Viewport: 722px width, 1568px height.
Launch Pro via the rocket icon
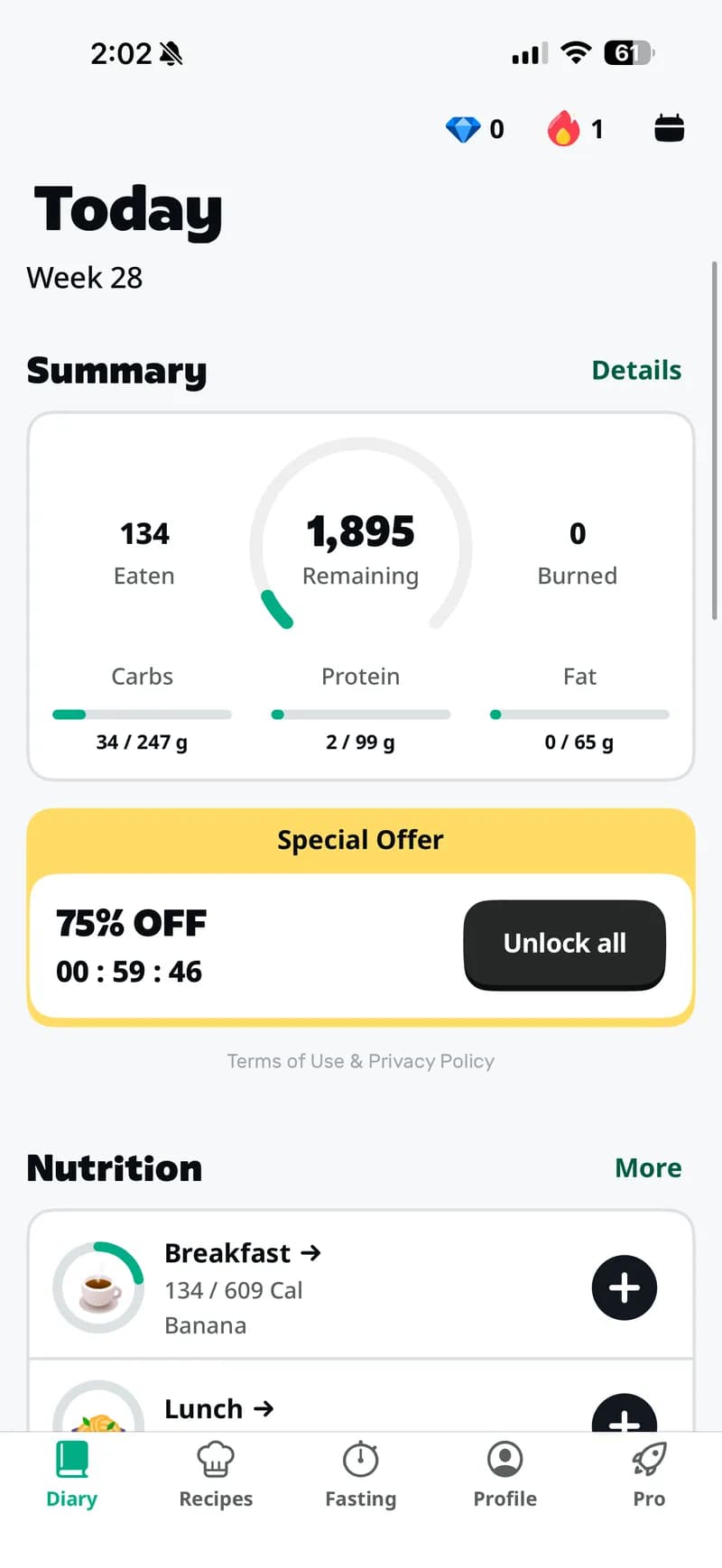648,1458
